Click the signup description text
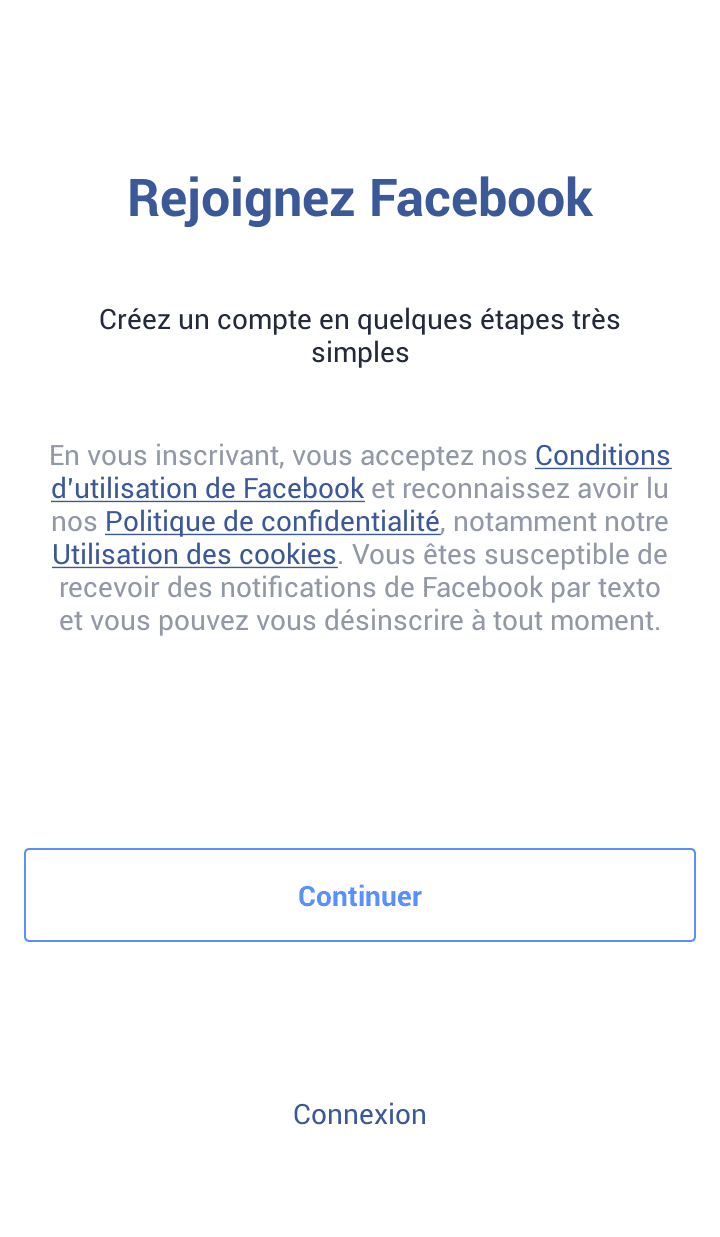 point(359,335)
